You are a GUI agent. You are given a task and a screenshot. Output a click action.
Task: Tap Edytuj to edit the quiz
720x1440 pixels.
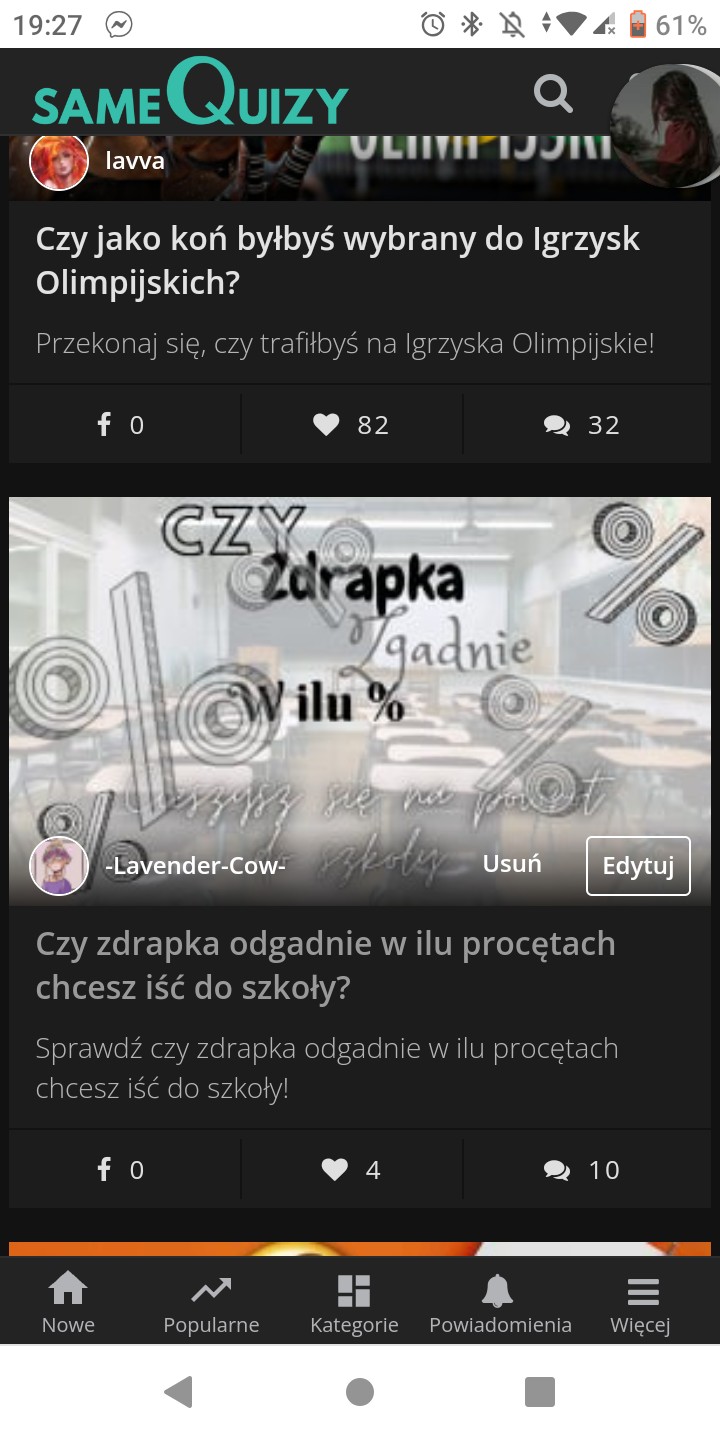click(638, 866)
